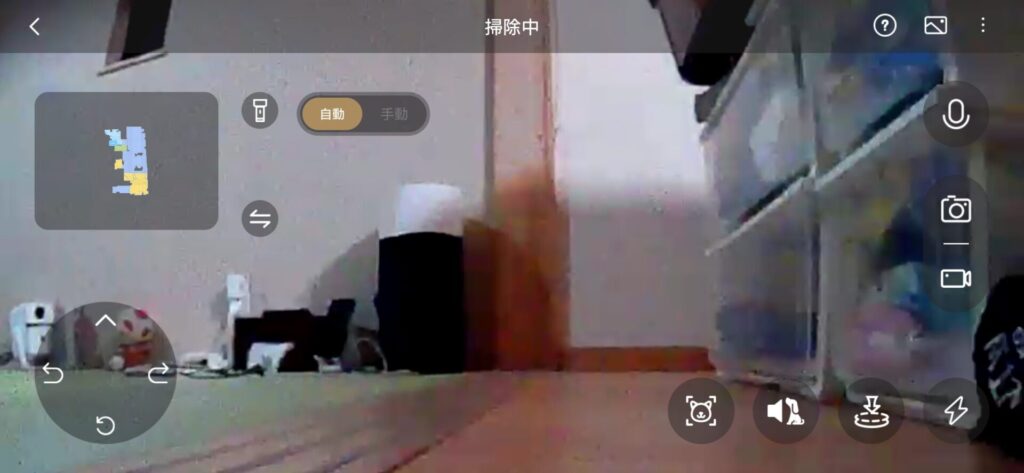Turn the robot left
1024x473 pixels.
[53, 375]
